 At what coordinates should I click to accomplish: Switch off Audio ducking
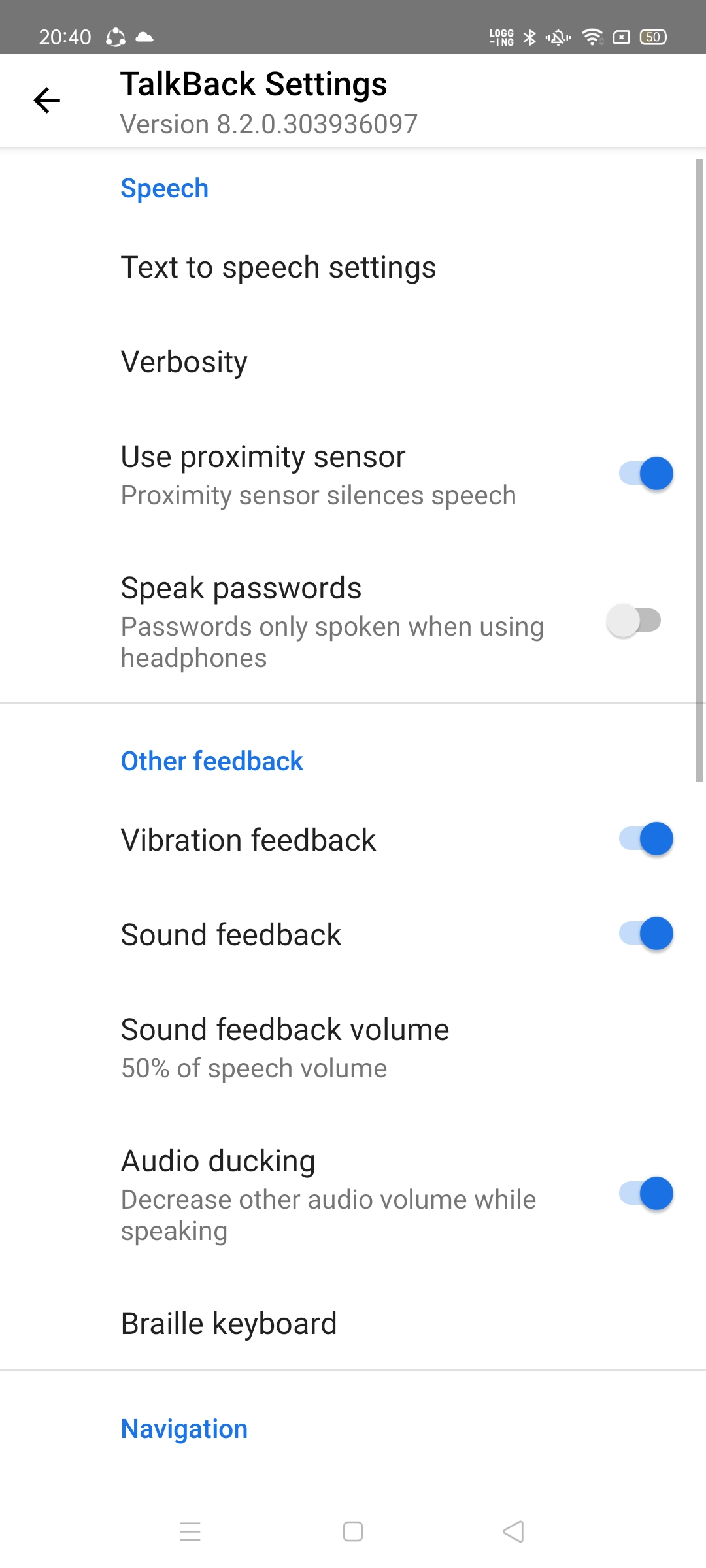[x=646, y=1194]
